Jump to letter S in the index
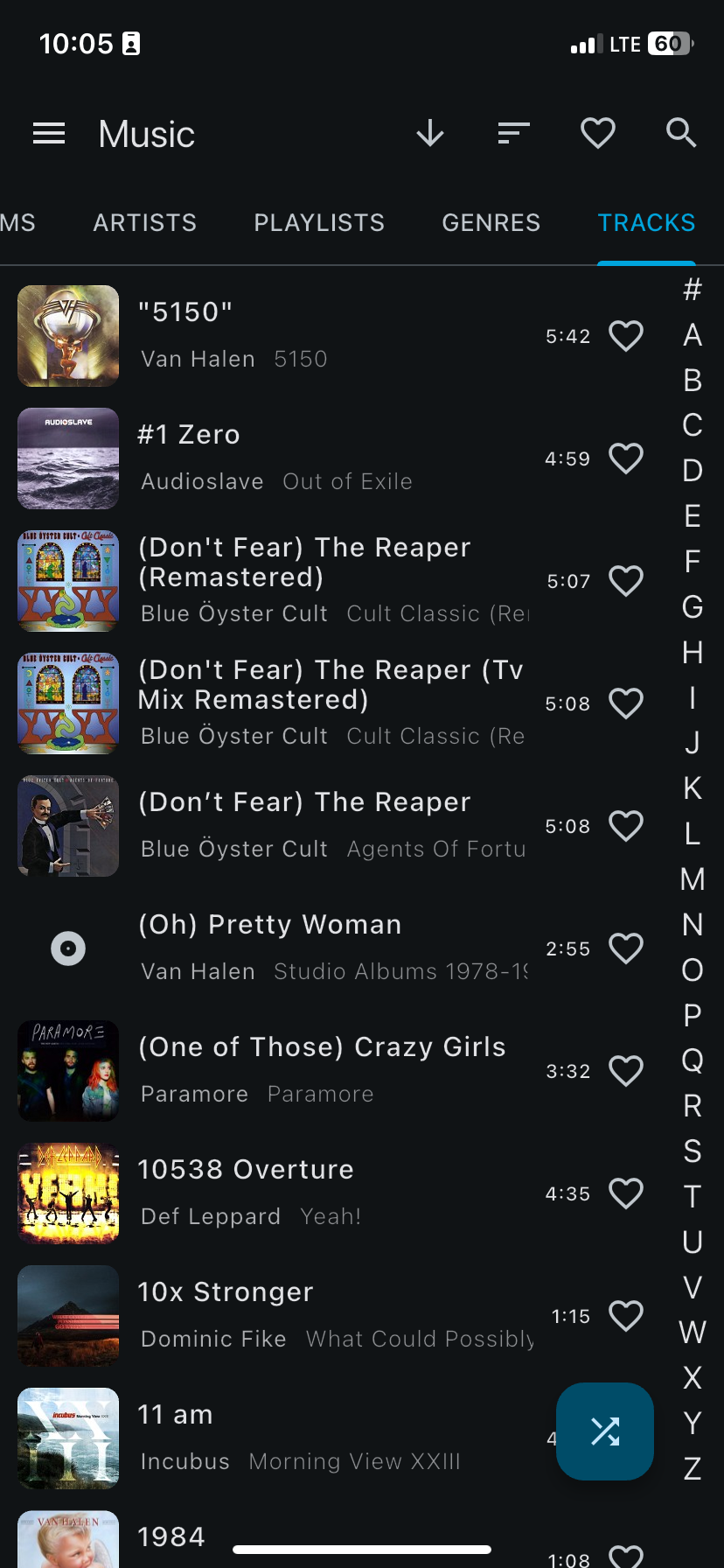 (x=693, y=1151)
